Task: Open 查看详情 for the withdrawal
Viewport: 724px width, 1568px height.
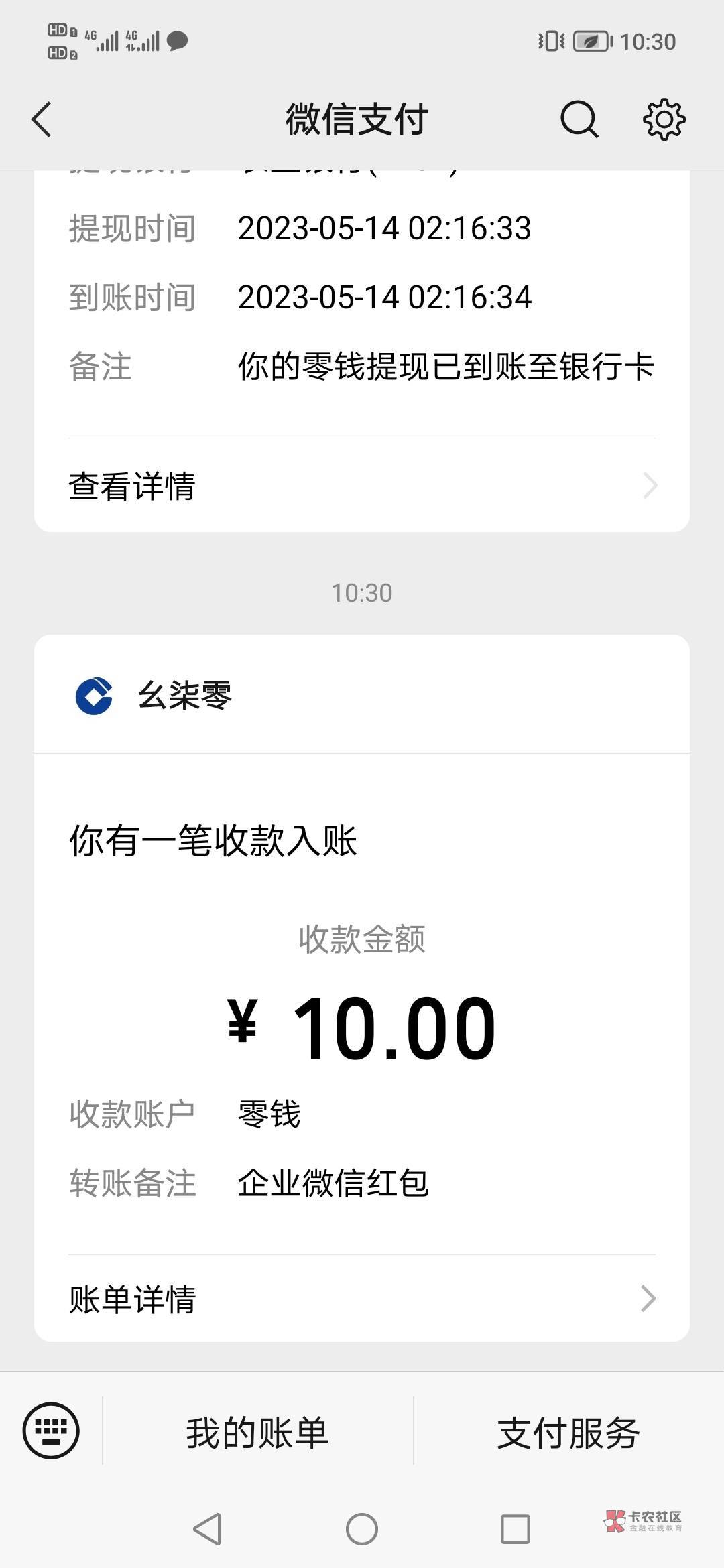Action: pyautogui.click(x=362, y=486)
